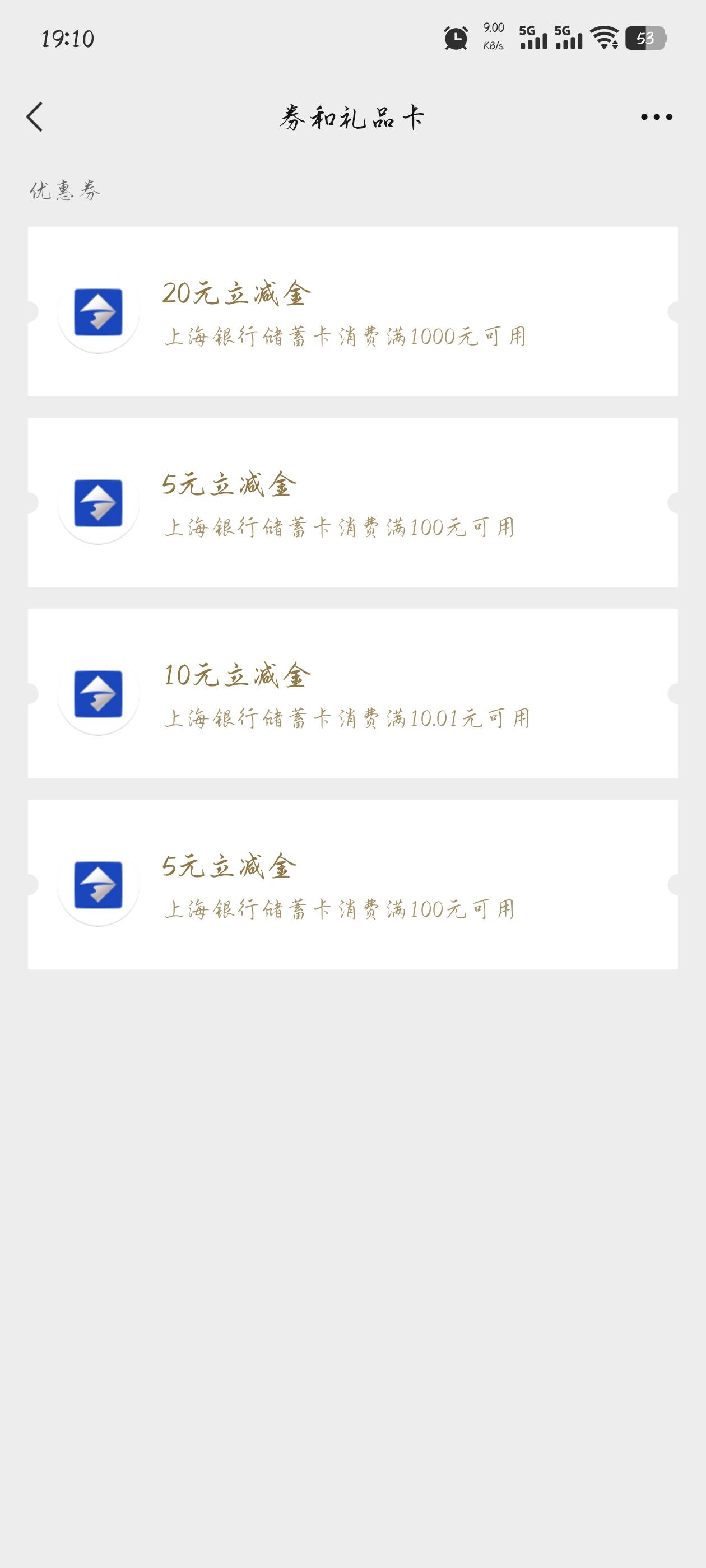Open the three-dot overflow menu

pyautogui.click(x=657, y=117)
